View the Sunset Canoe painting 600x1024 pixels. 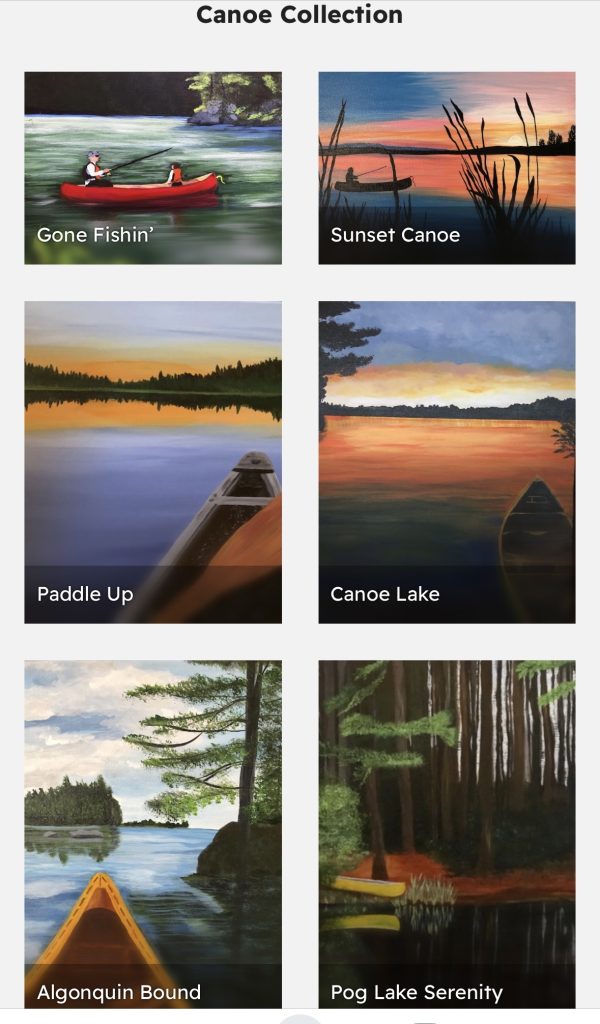446,168
